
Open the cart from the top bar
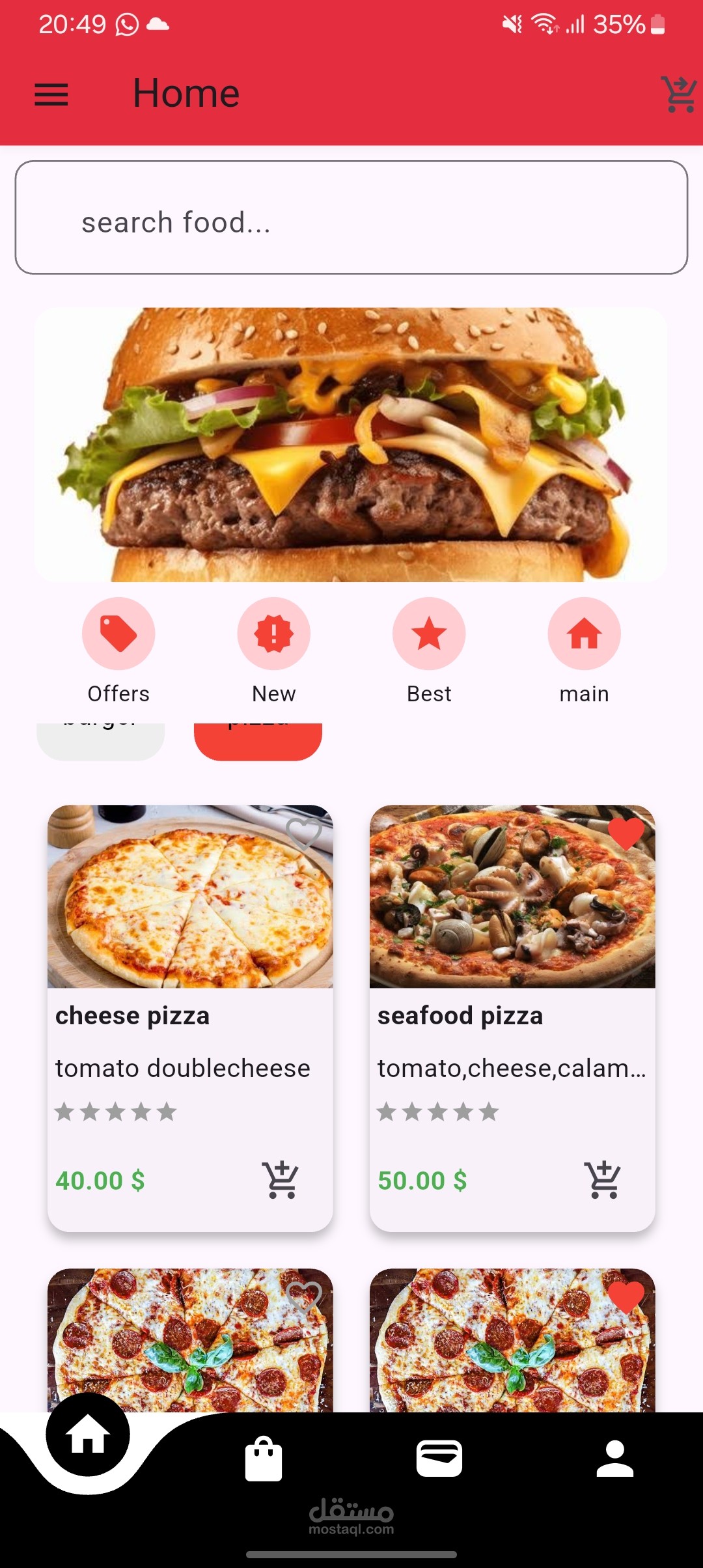point(676,94)
